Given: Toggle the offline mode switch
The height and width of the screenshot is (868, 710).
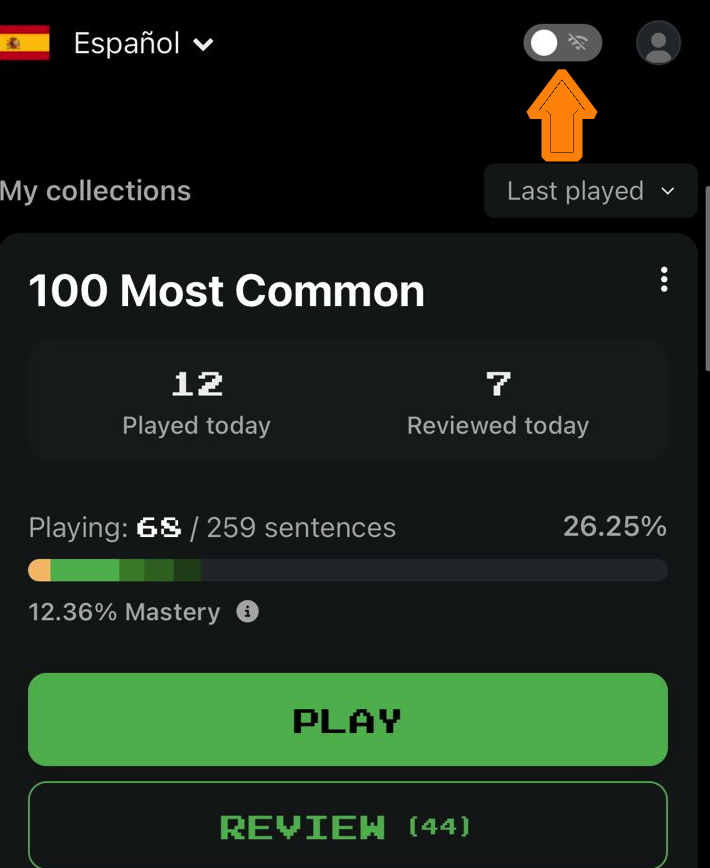Looking at the screenshot, I should (562, 43).
